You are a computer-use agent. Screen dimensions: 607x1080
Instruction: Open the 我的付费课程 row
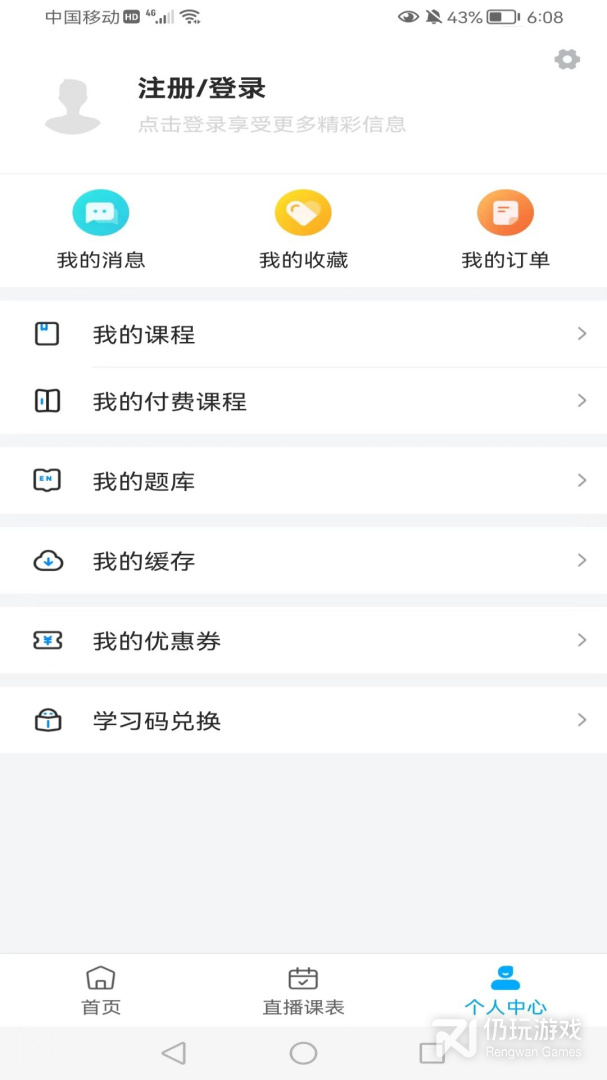pos(303,401)
